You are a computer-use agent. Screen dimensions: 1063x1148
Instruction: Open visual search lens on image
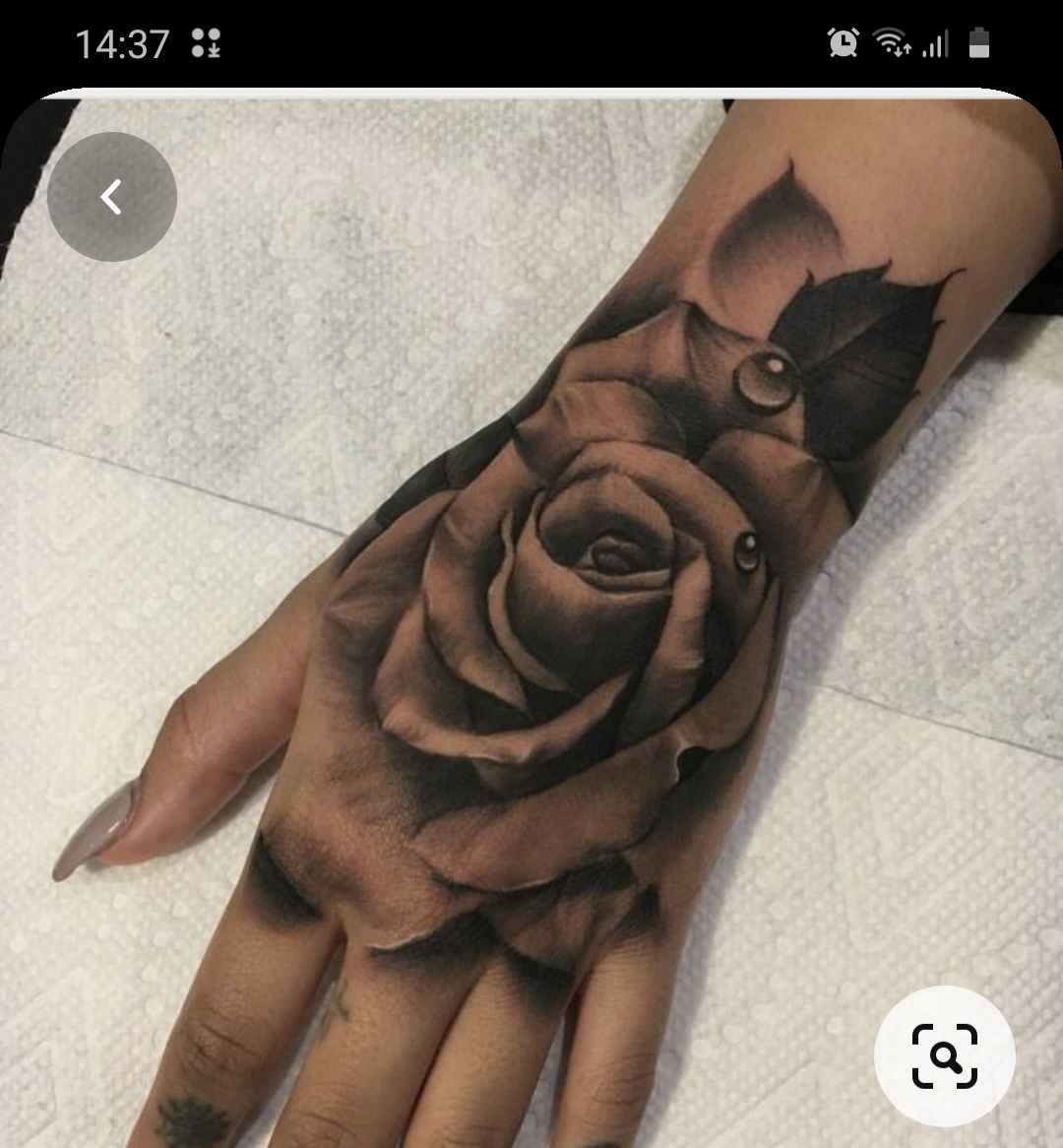[944, 1056]
